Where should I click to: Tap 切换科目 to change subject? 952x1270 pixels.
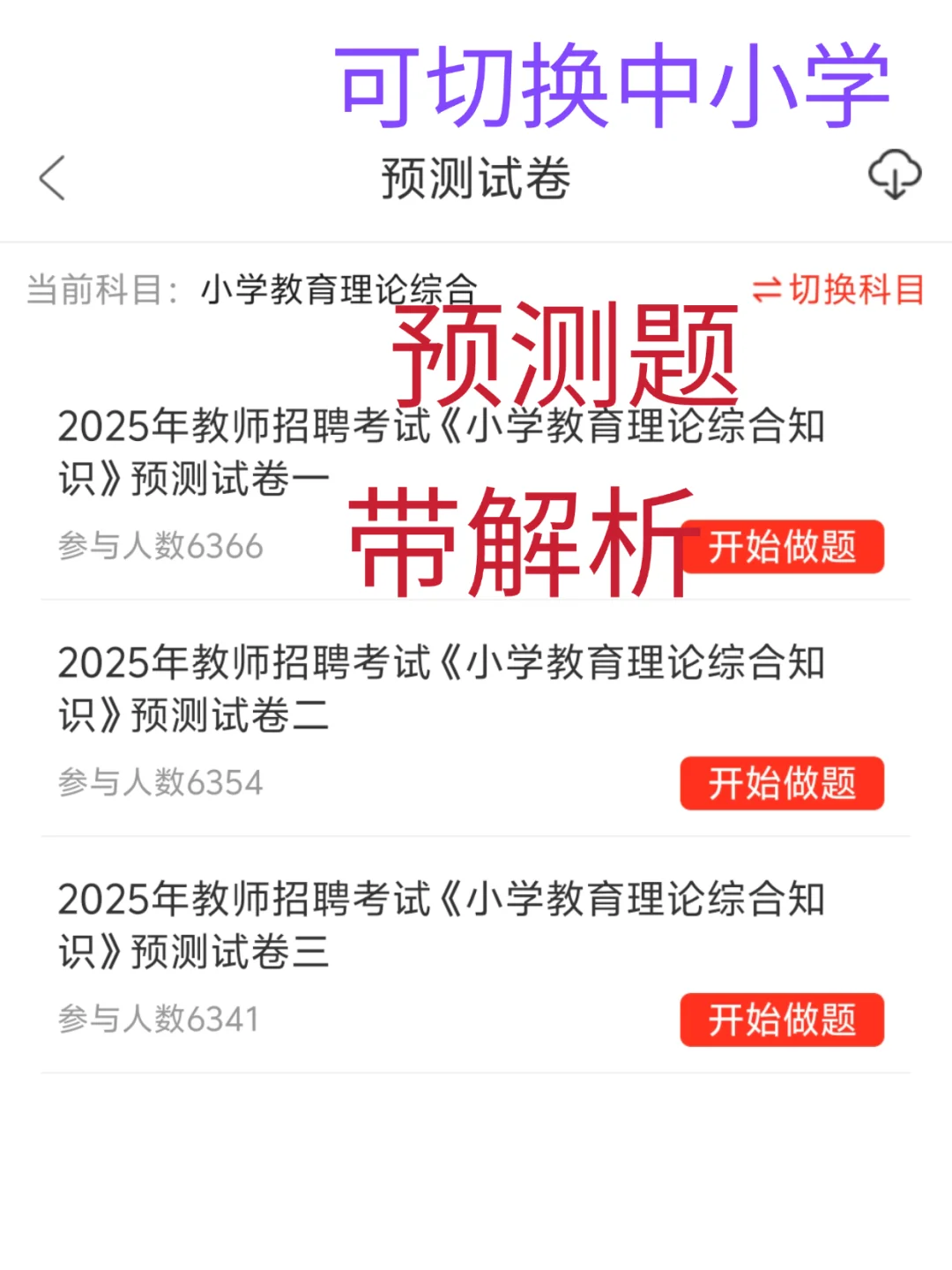pyautogui.click(x=838, y=289)
